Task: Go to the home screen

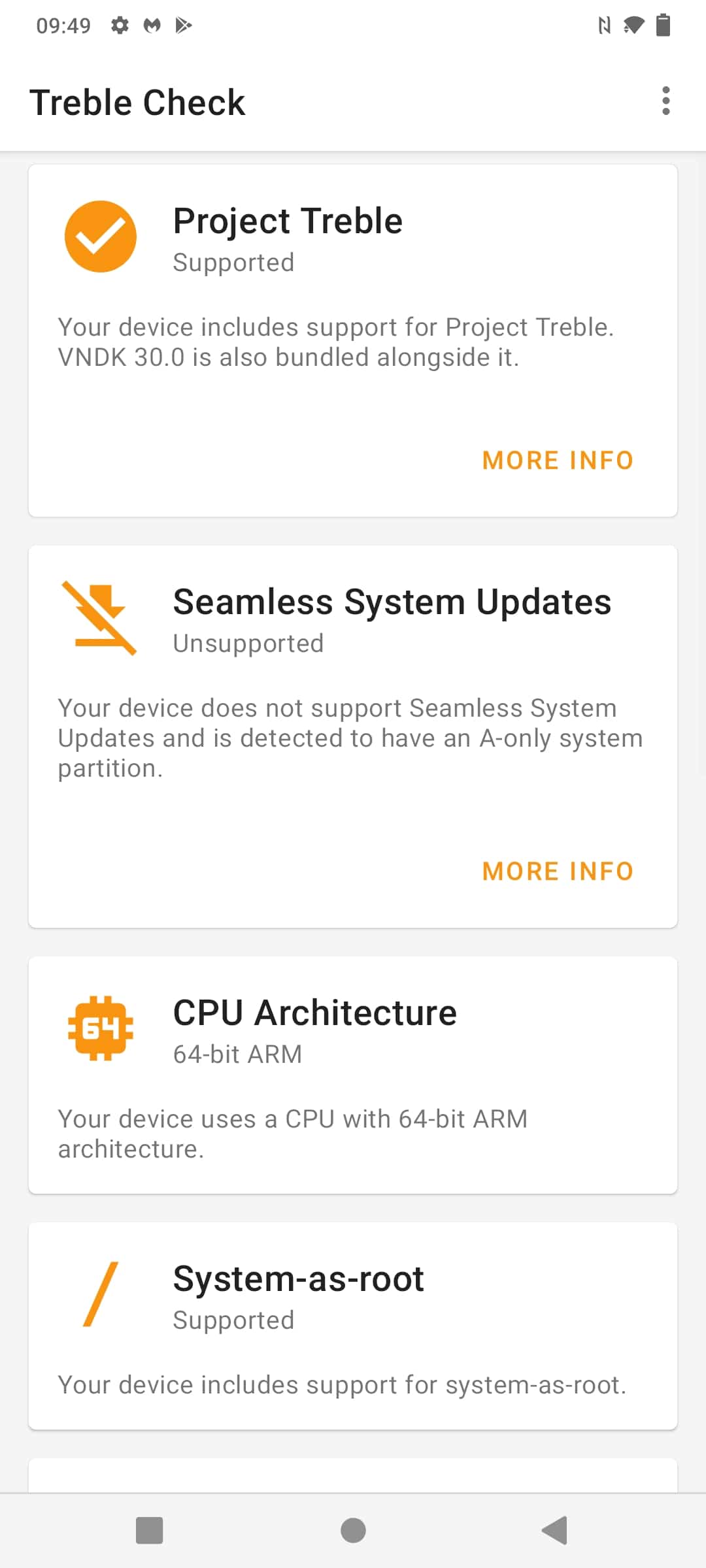Action: click(x=353, y=1530)
